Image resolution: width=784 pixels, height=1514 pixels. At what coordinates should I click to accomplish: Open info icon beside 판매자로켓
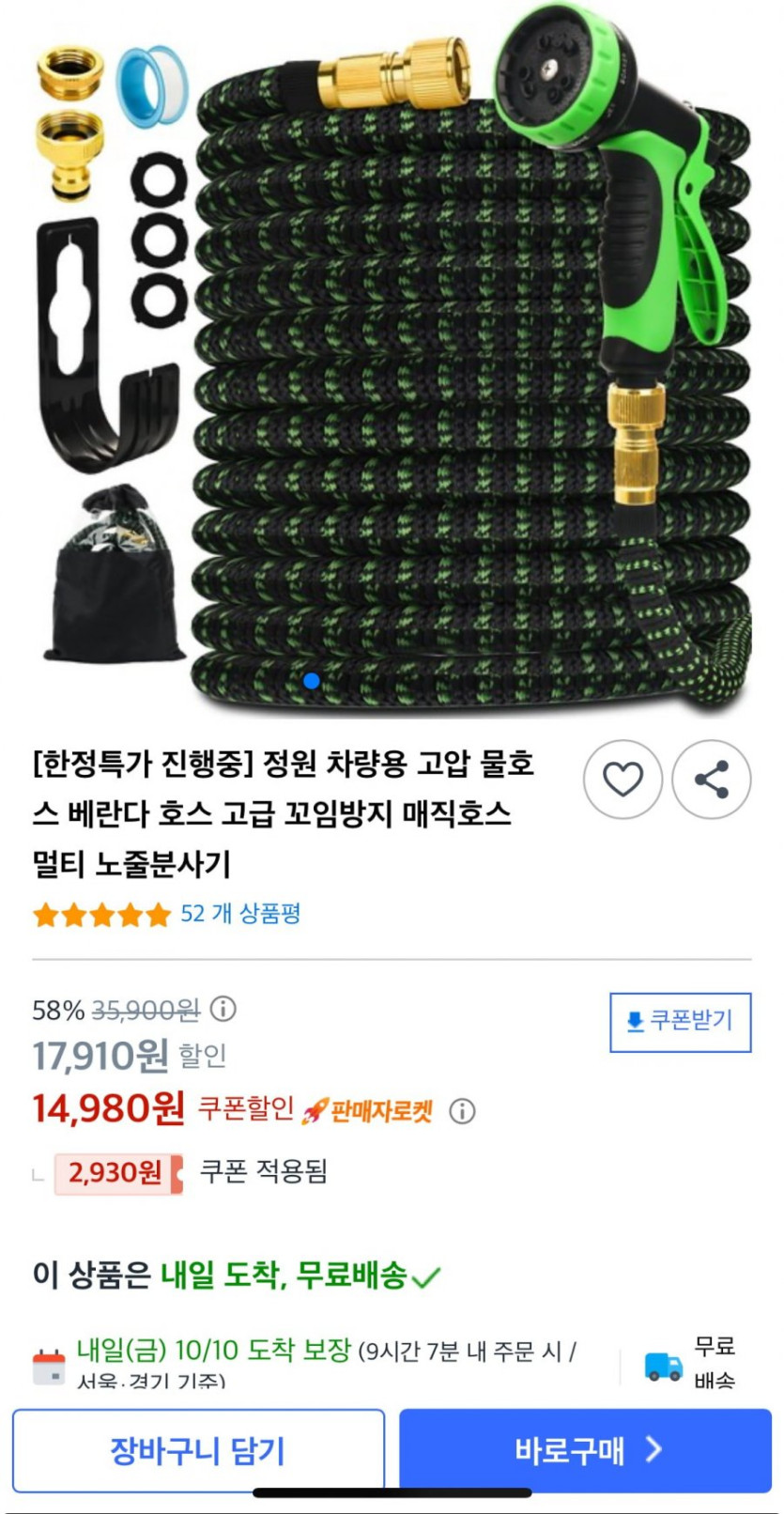coord(462,1112)
